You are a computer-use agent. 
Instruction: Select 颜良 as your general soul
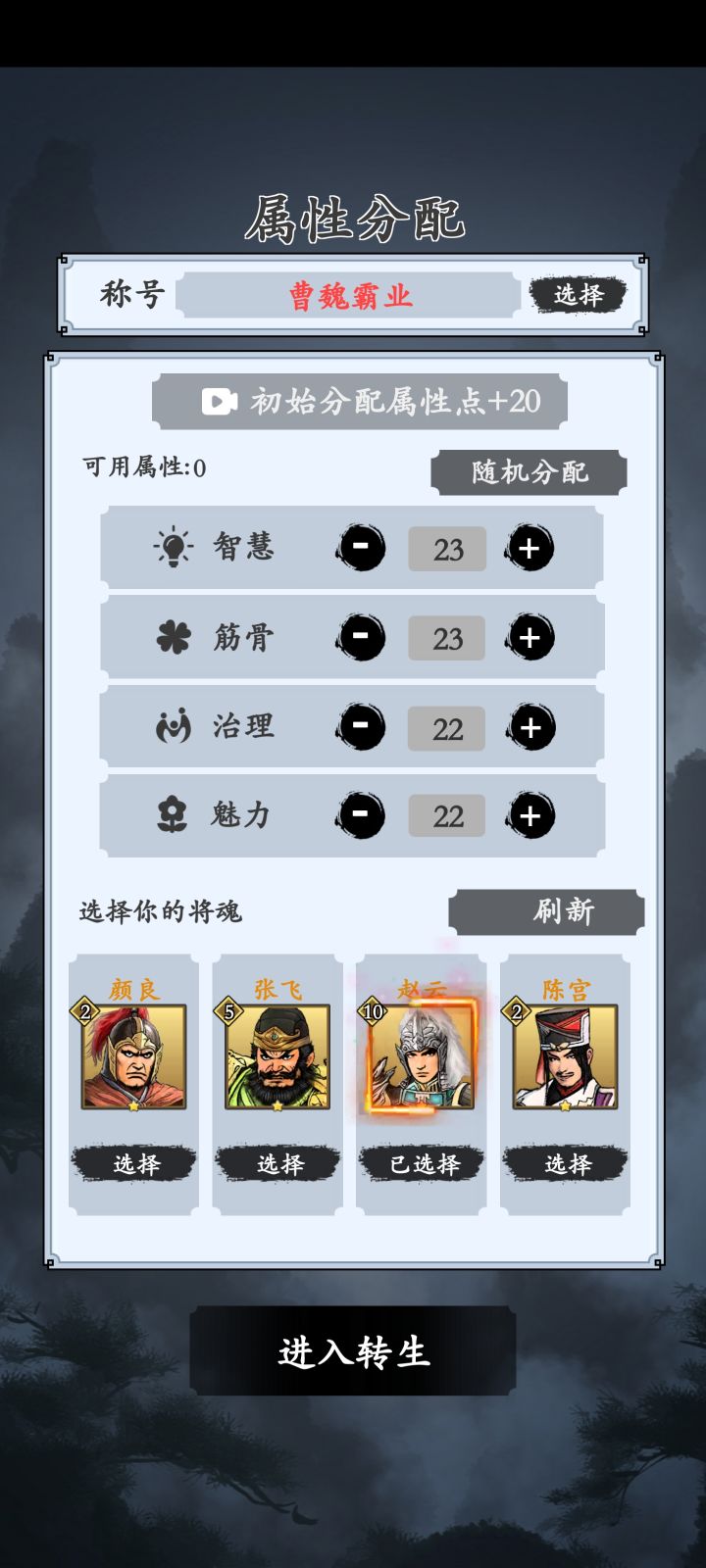pos(132,1164)
